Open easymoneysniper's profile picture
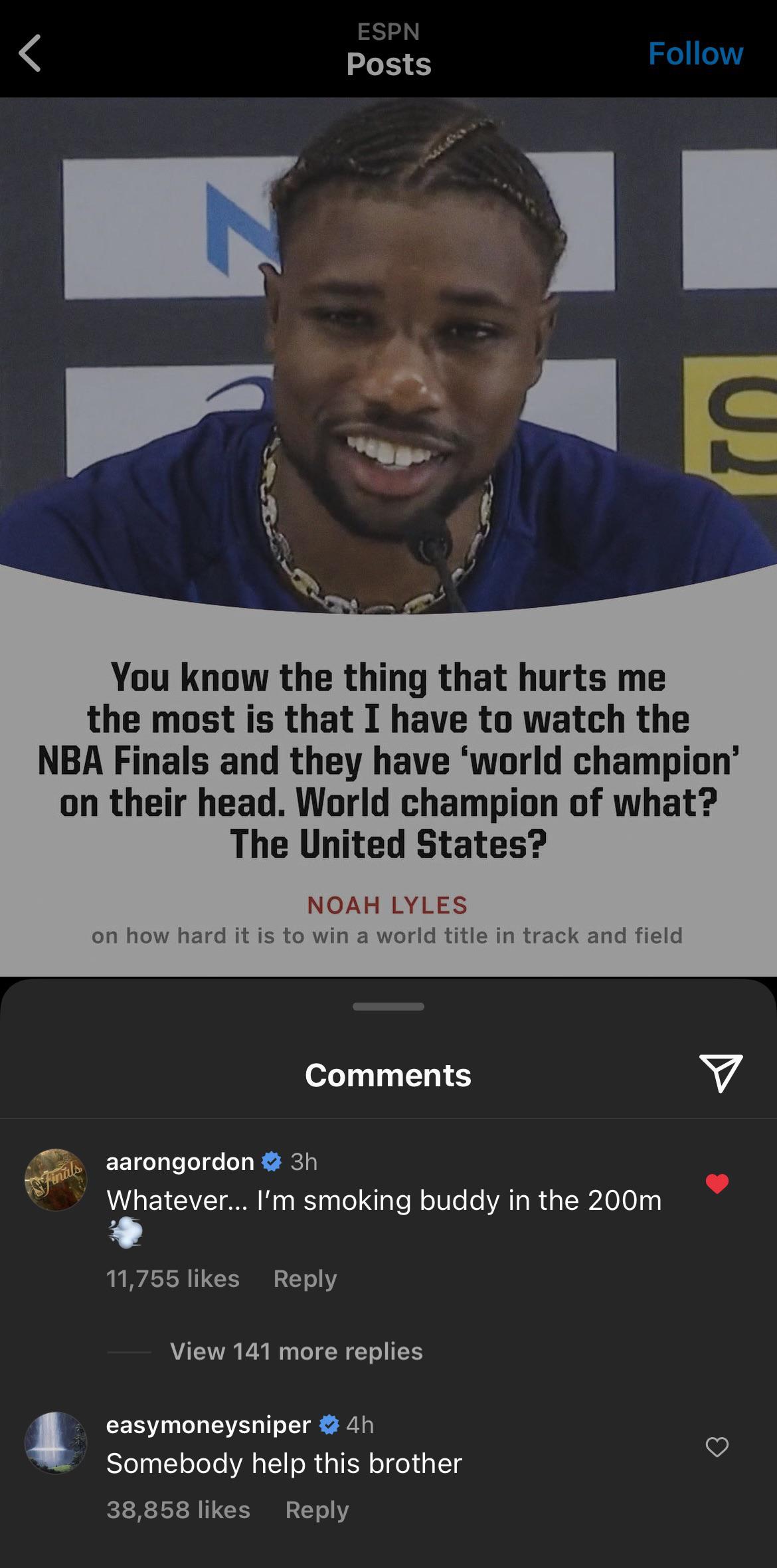 56,1442
